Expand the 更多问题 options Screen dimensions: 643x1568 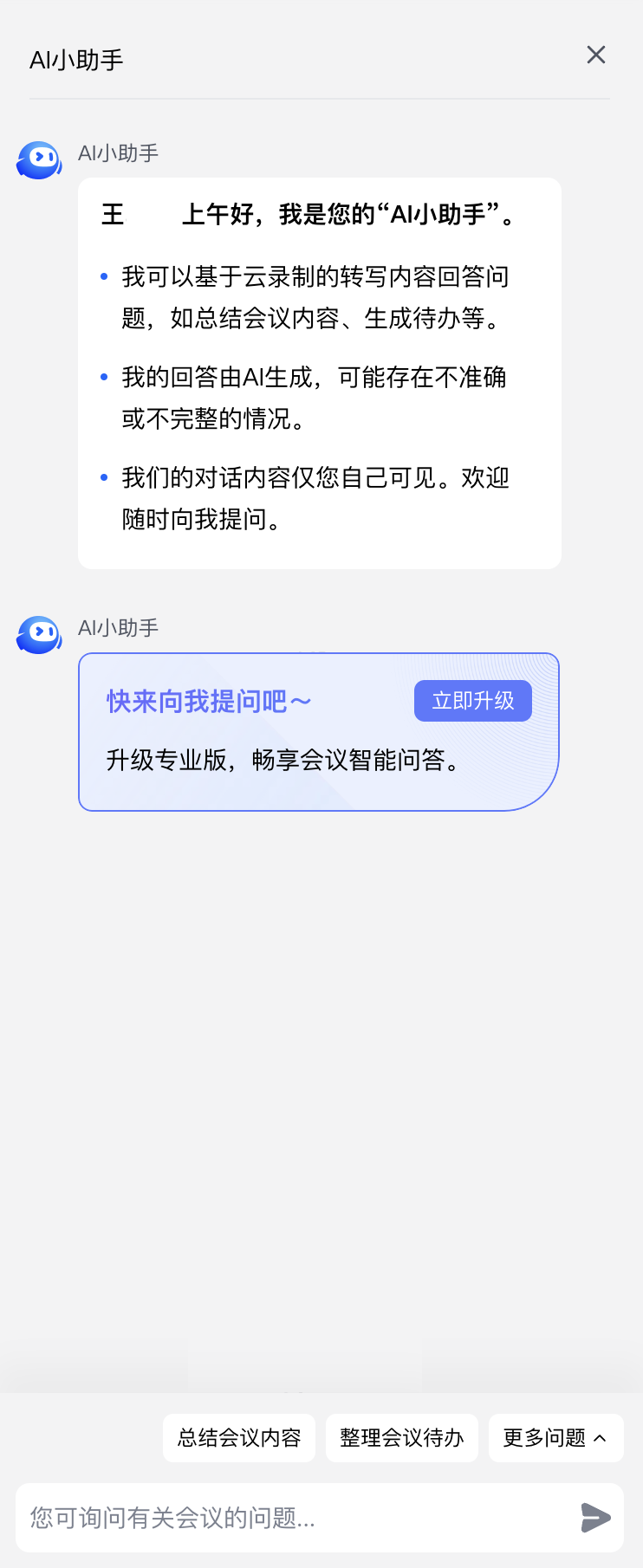(555, 1438)
